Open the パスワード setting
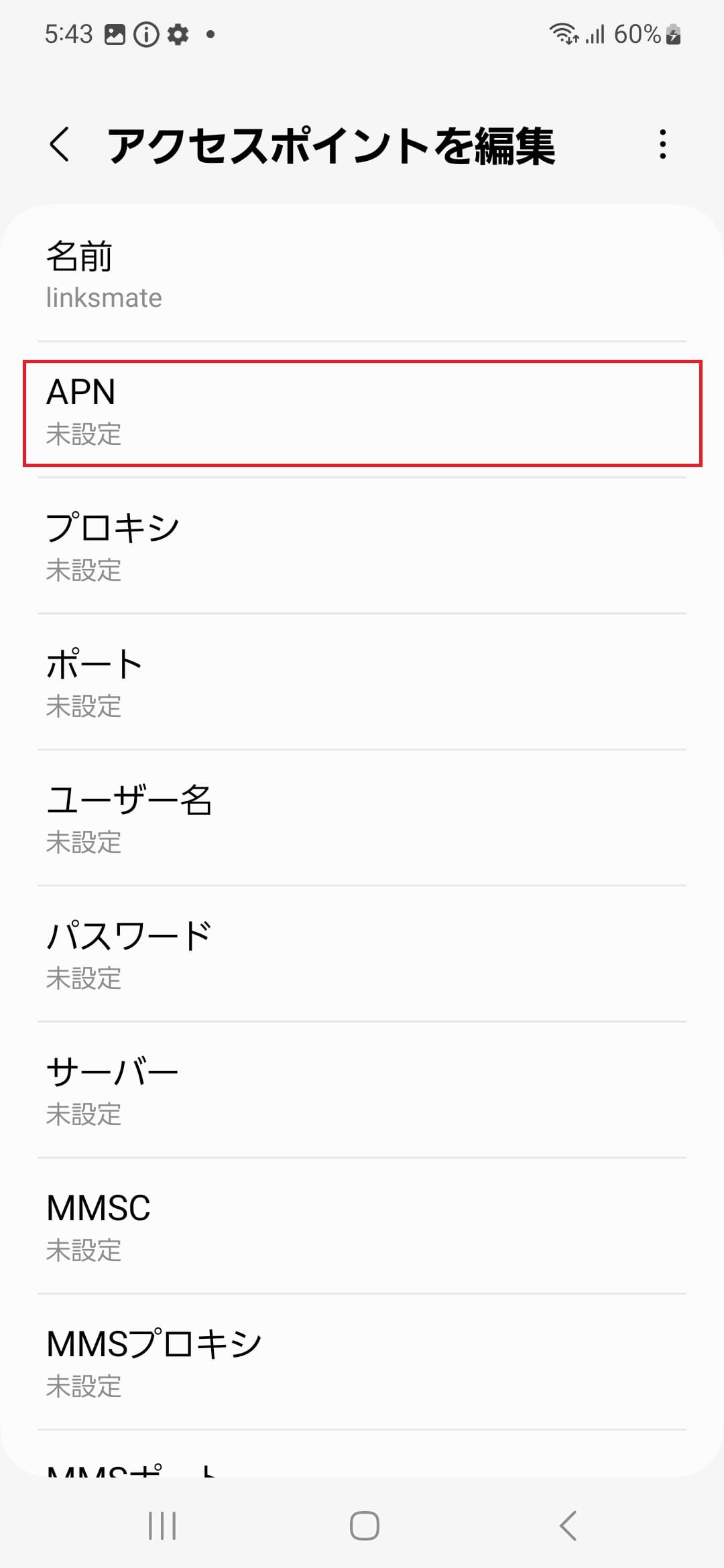 (362, 957)
